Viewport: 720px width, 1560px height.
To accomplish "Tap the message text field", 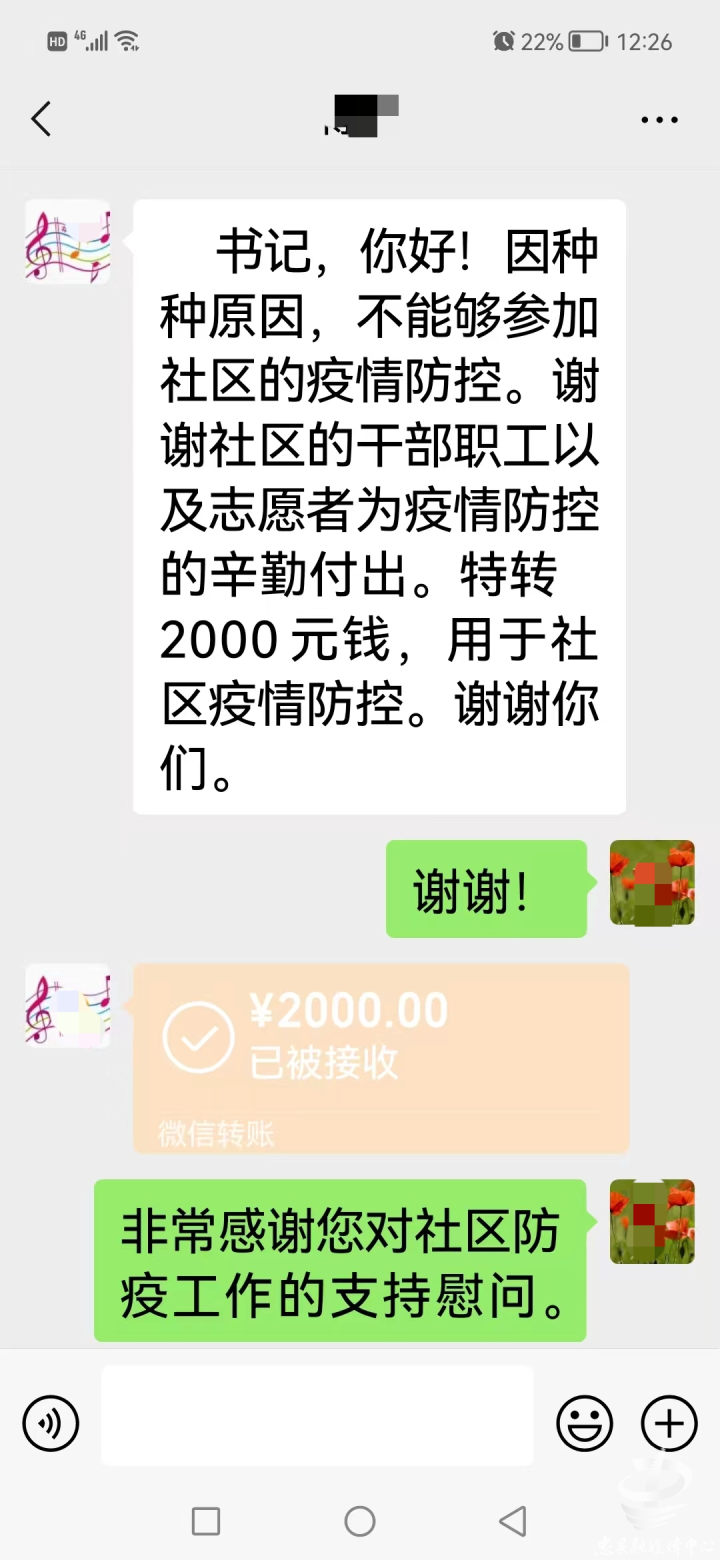I will (x=317, y=1416).
